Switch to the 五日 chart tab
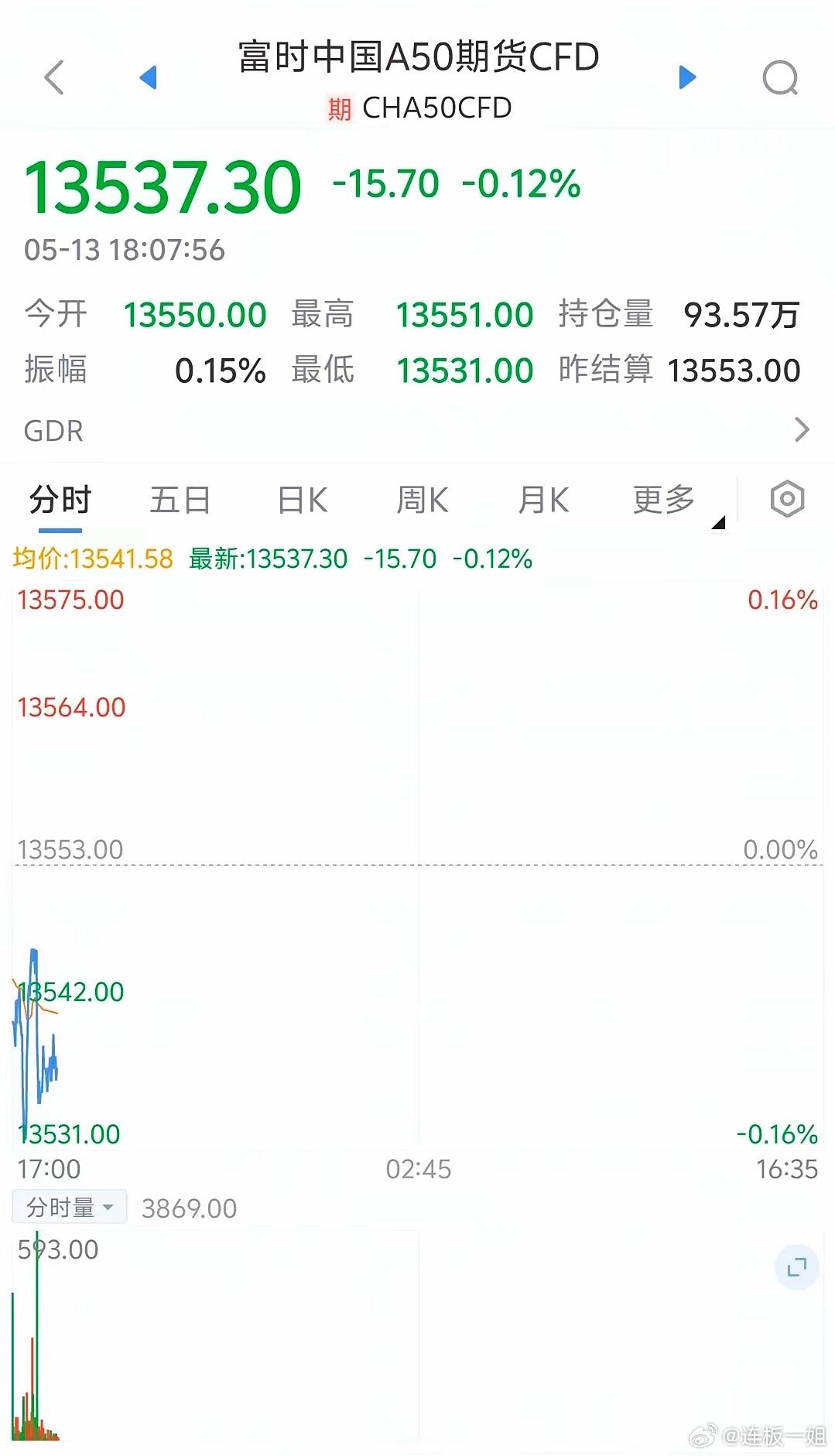This screenshot has width=835, height=1456. pyautogui.click(x=180, y=500)
